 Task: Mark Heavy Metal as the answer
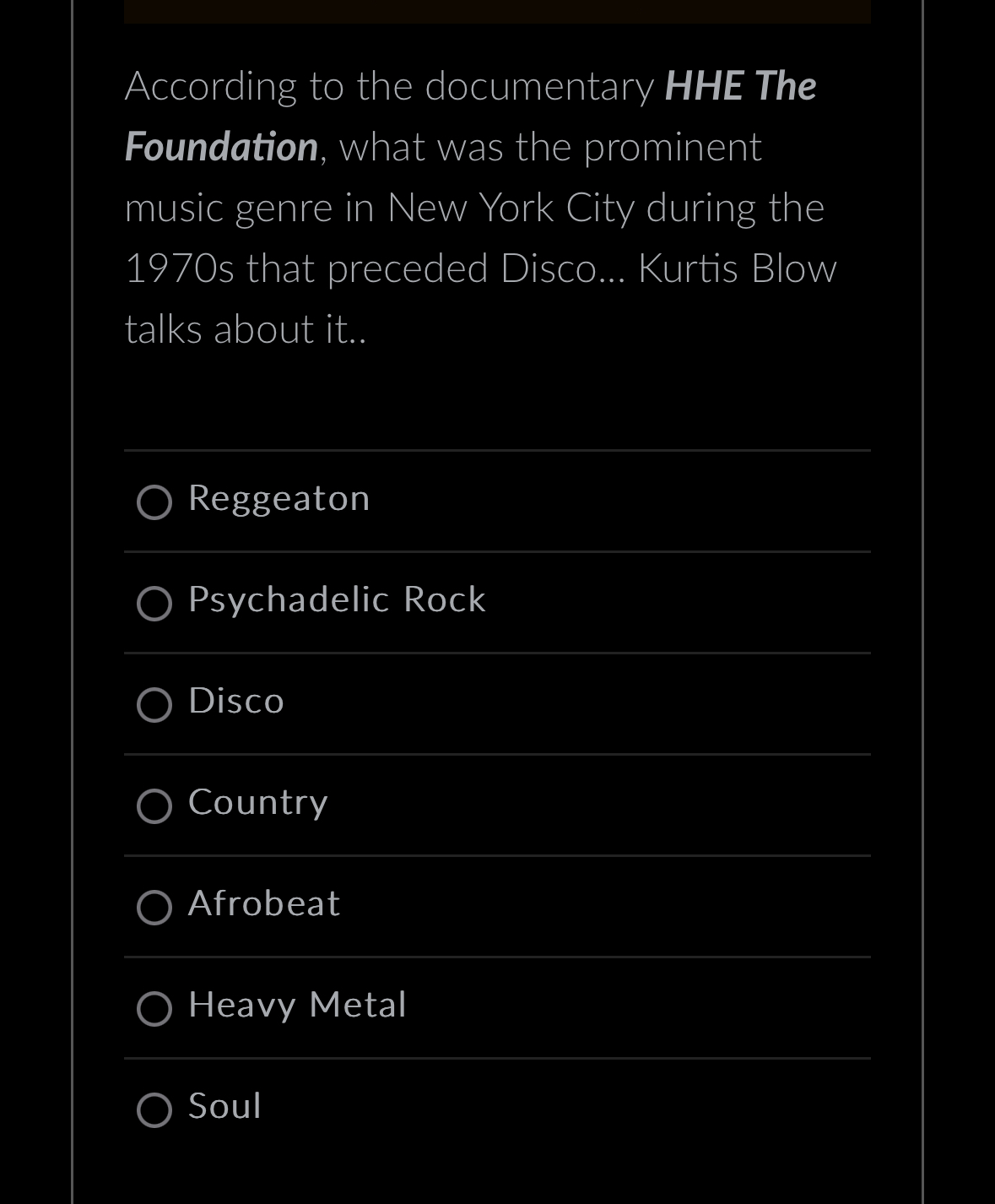point(154,1008)
